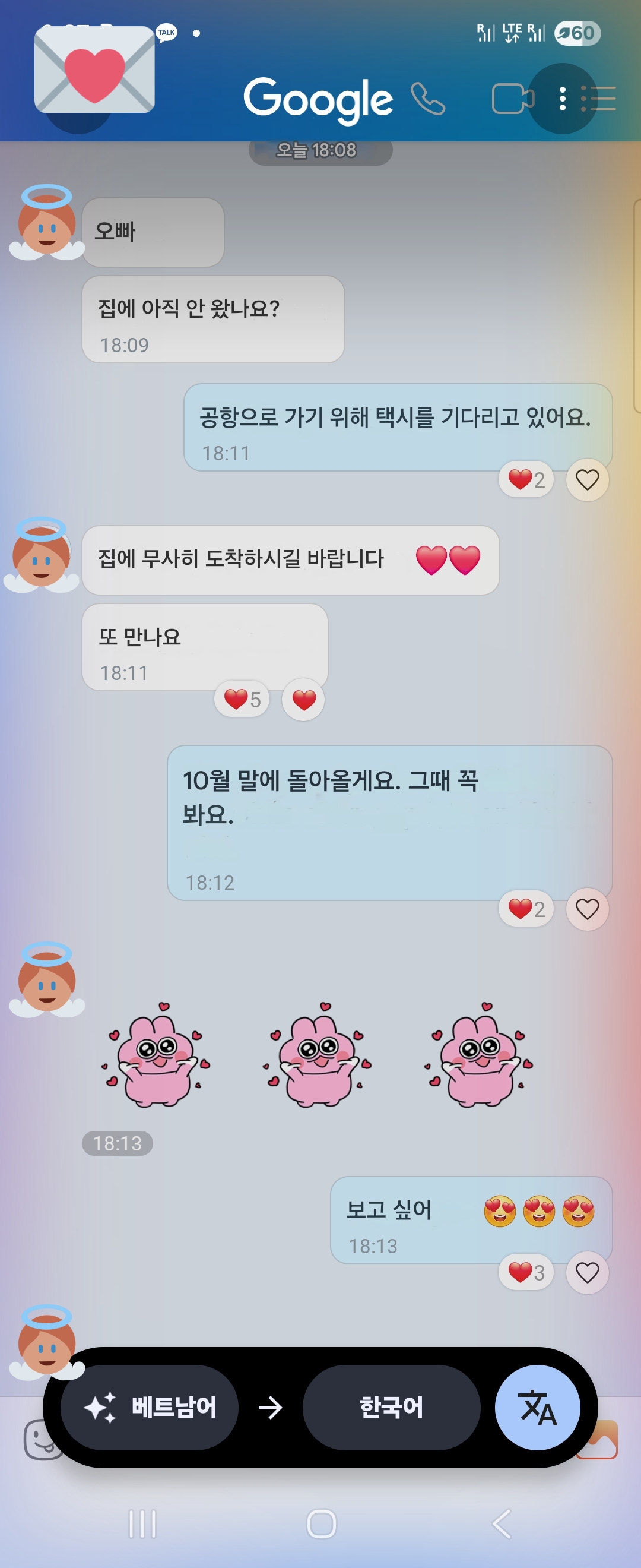The height and width of the screenshot is (1568, 641).
Task: Open the sender's profile avatar beside 오빠
Action: [47, 225]
